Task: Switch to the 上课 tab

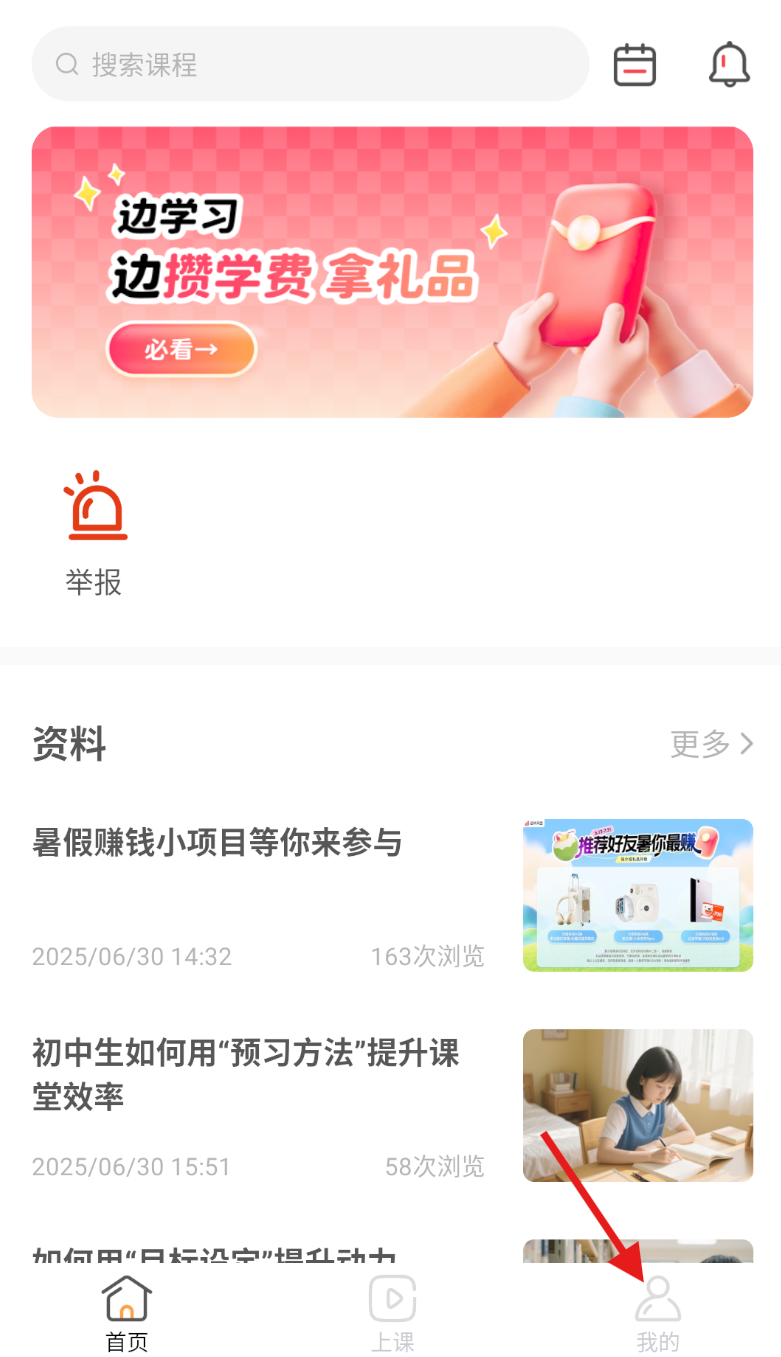Action: [392, 1313]
